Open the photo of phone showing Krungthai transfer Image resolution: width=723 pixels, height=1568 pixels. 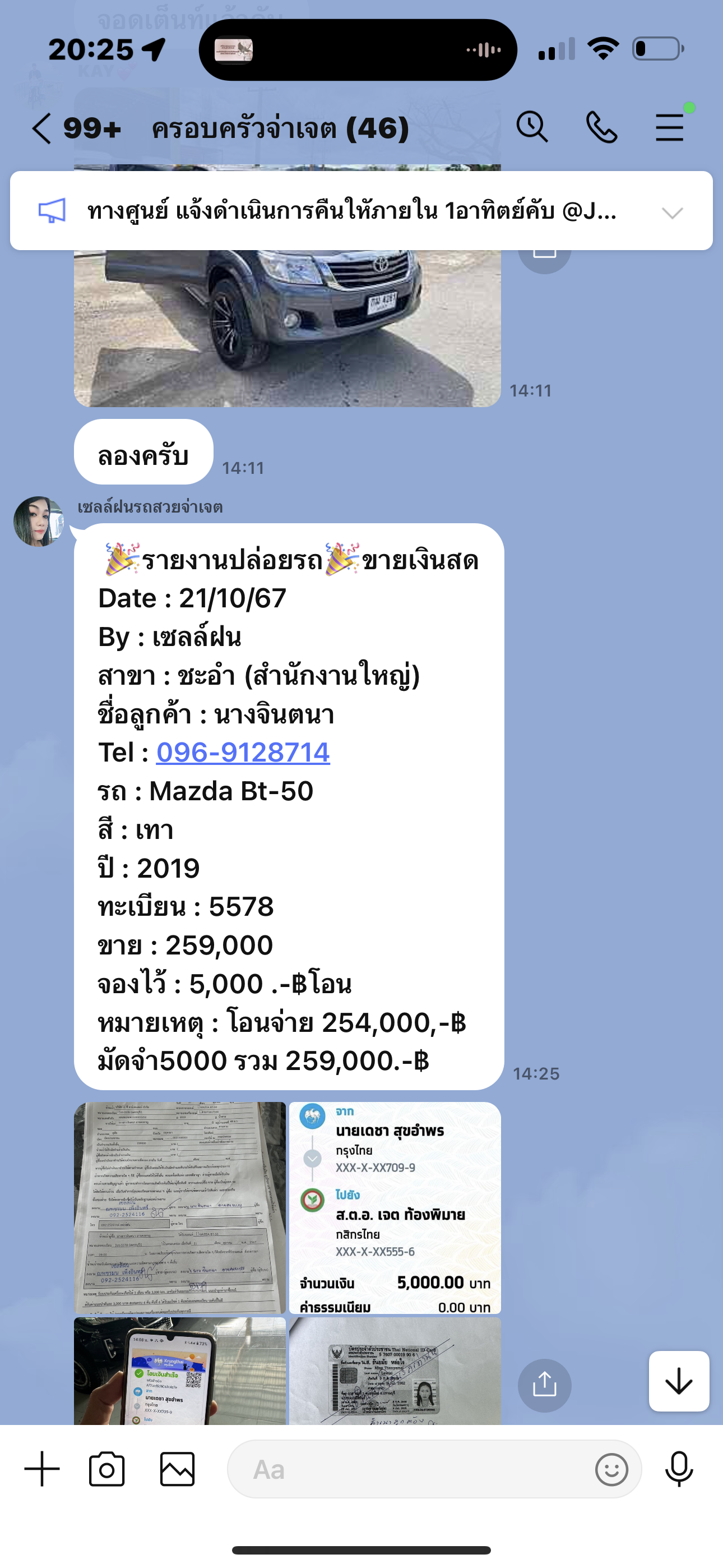click(179, 1371)
